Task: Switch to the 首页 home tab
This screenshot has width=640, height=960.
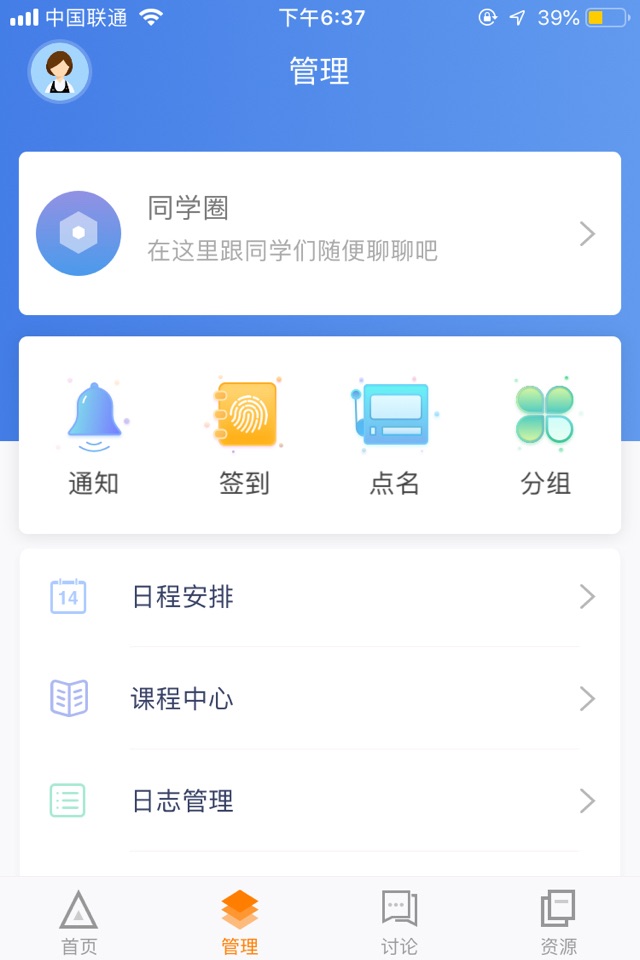Action: coord(79,921)
